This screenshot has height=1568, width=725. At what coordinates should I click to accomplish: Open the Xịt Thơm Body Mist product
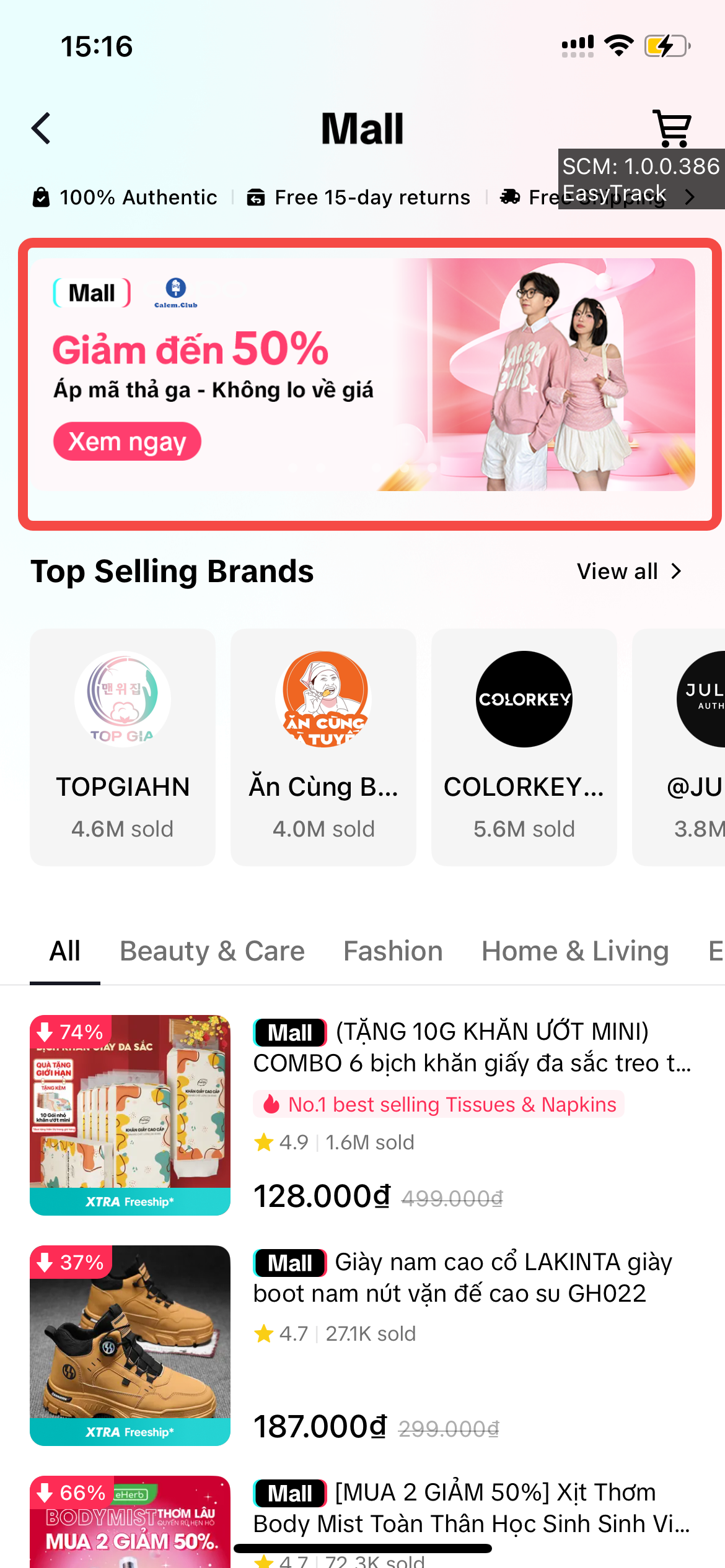coord(471,1509)
